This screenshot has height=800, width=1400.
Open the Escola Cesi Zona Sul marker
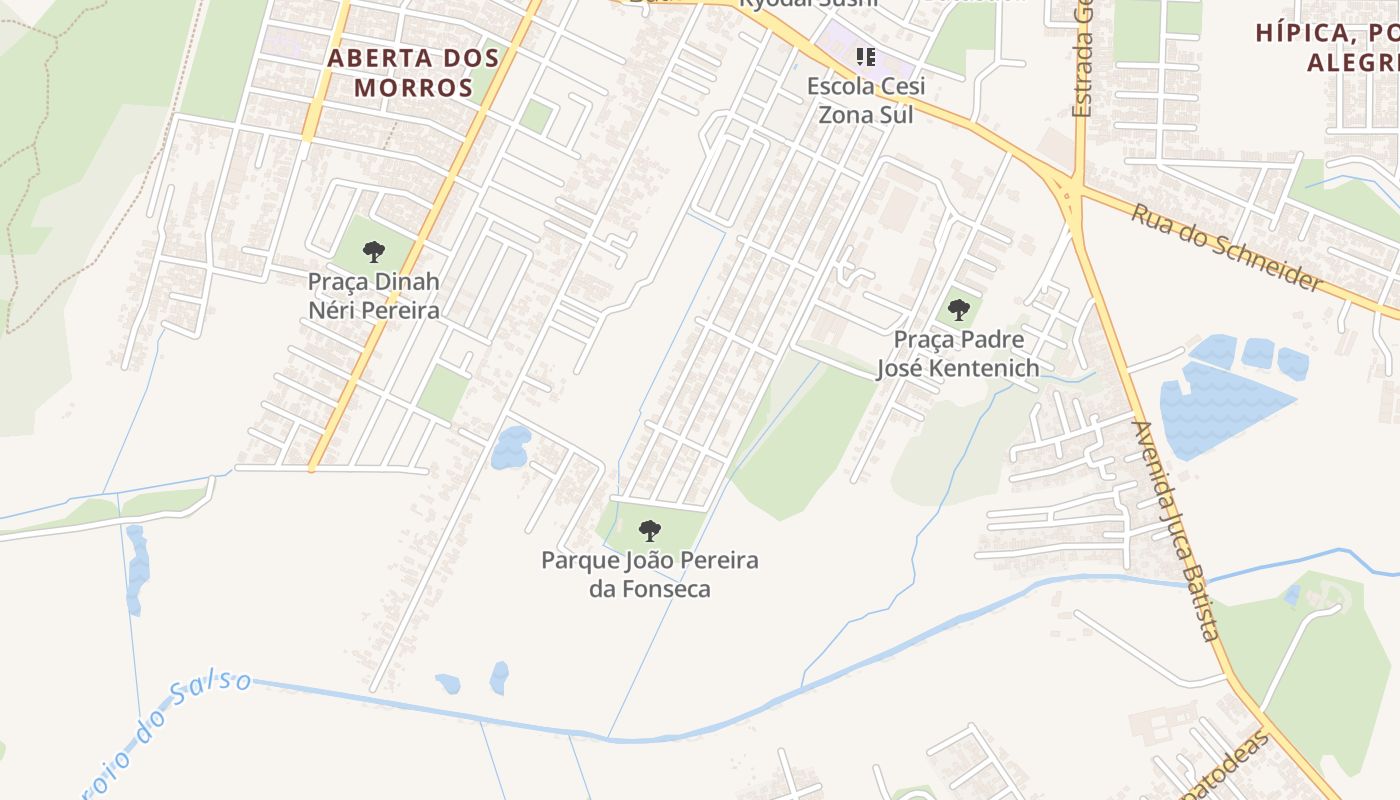click(x=866, y=57)
